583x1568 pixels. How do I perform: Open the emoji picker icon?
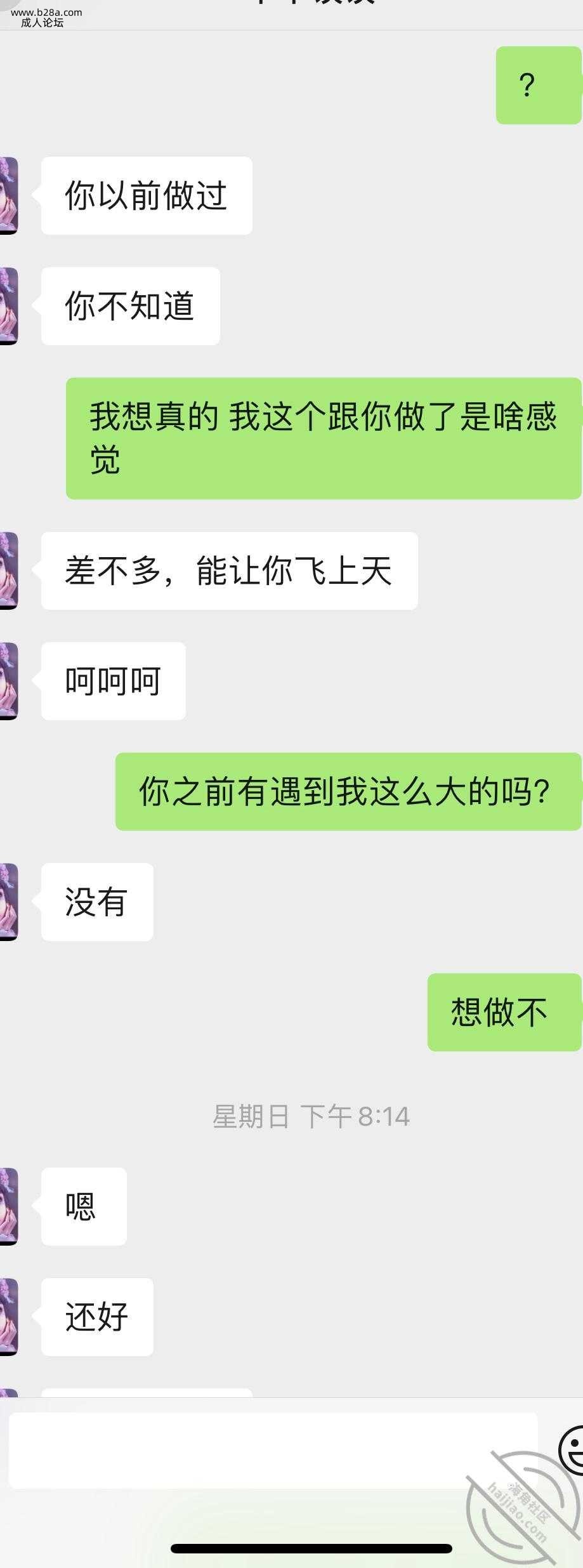coord(573,1451)
